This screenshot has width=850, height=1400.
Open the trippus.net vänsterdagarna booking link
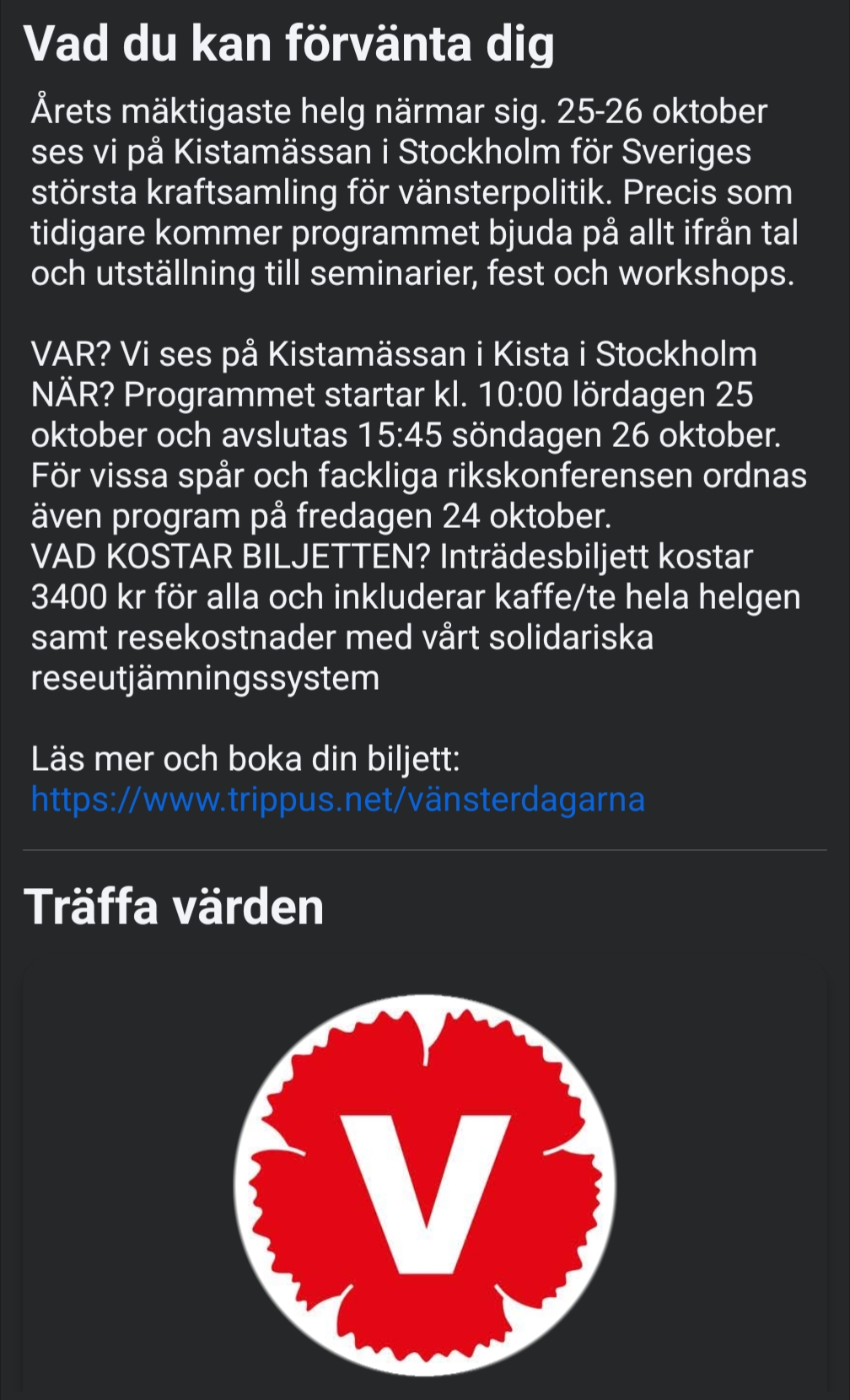337,799
